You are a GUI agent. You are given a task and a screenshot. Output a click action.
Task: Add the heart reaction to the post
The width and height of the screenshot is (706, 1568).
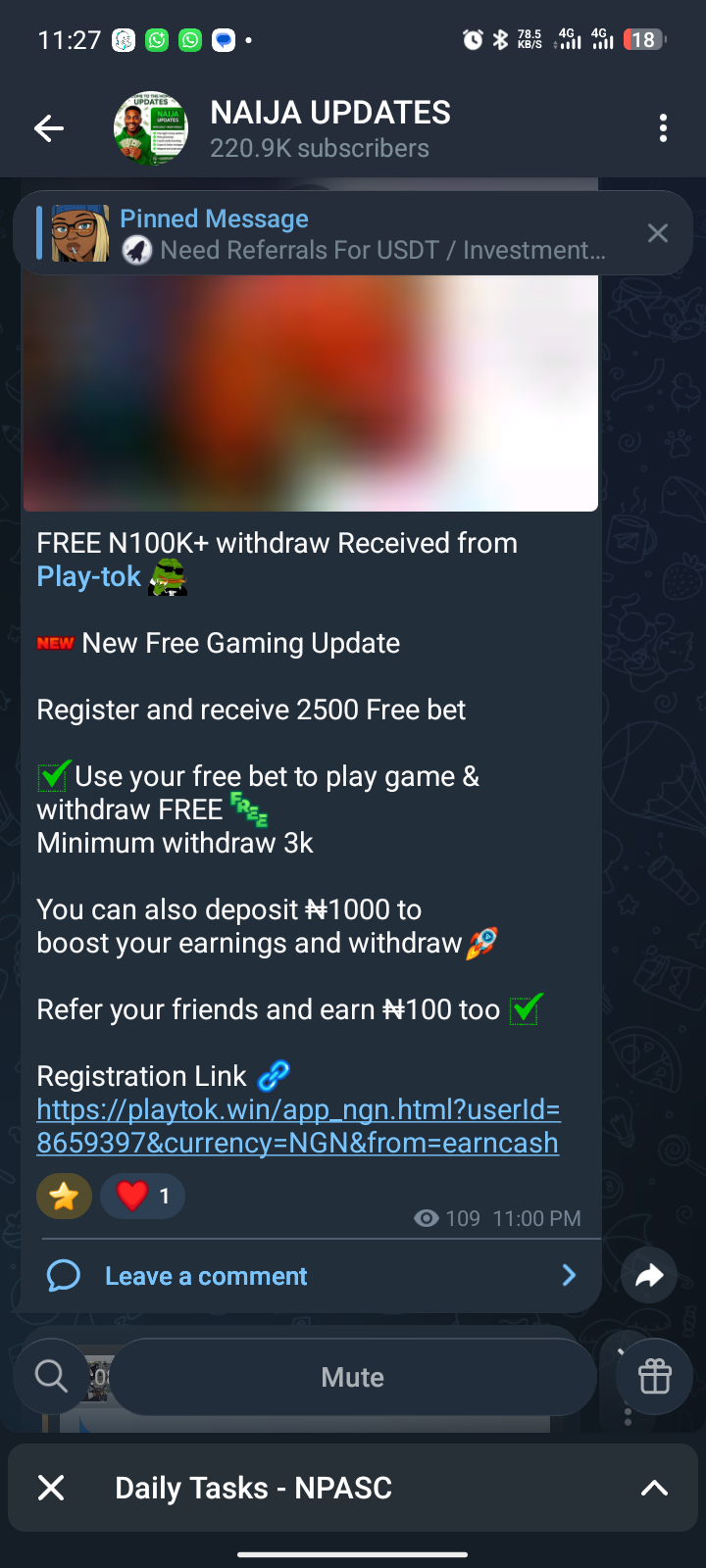tap(142, 1197)
